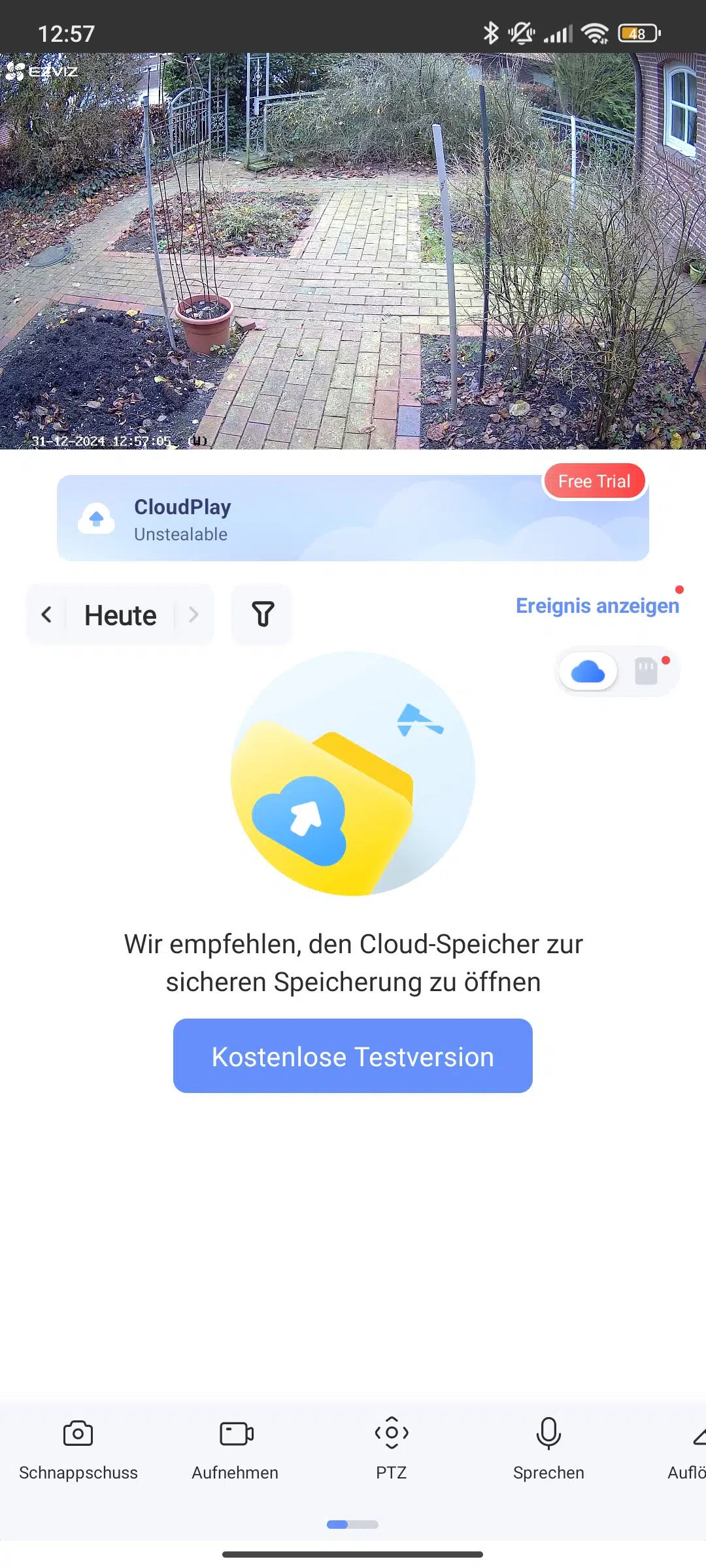Select cloud storage as the source
Screen dimensions: 706x1568
tap(588, 672)
